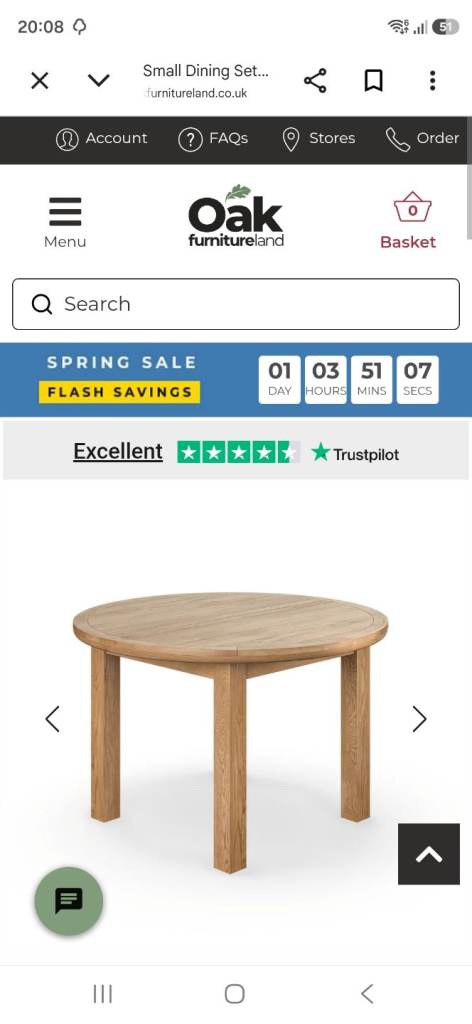Viewport: 472px width, 1024px height.
Task: Tap the Order phone link
Action: (422, 139)
